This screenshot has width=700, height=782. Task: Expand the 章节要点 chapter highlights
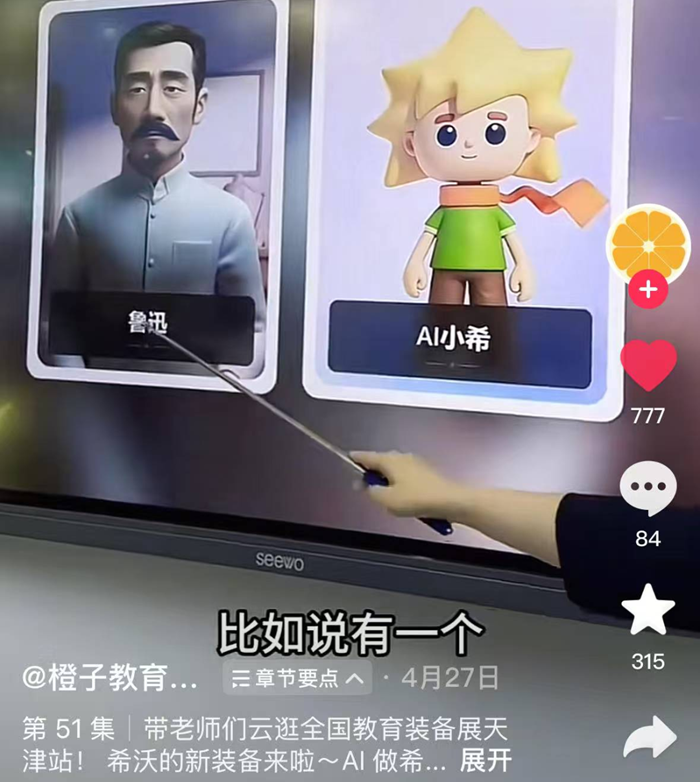(x=296, y=679)
